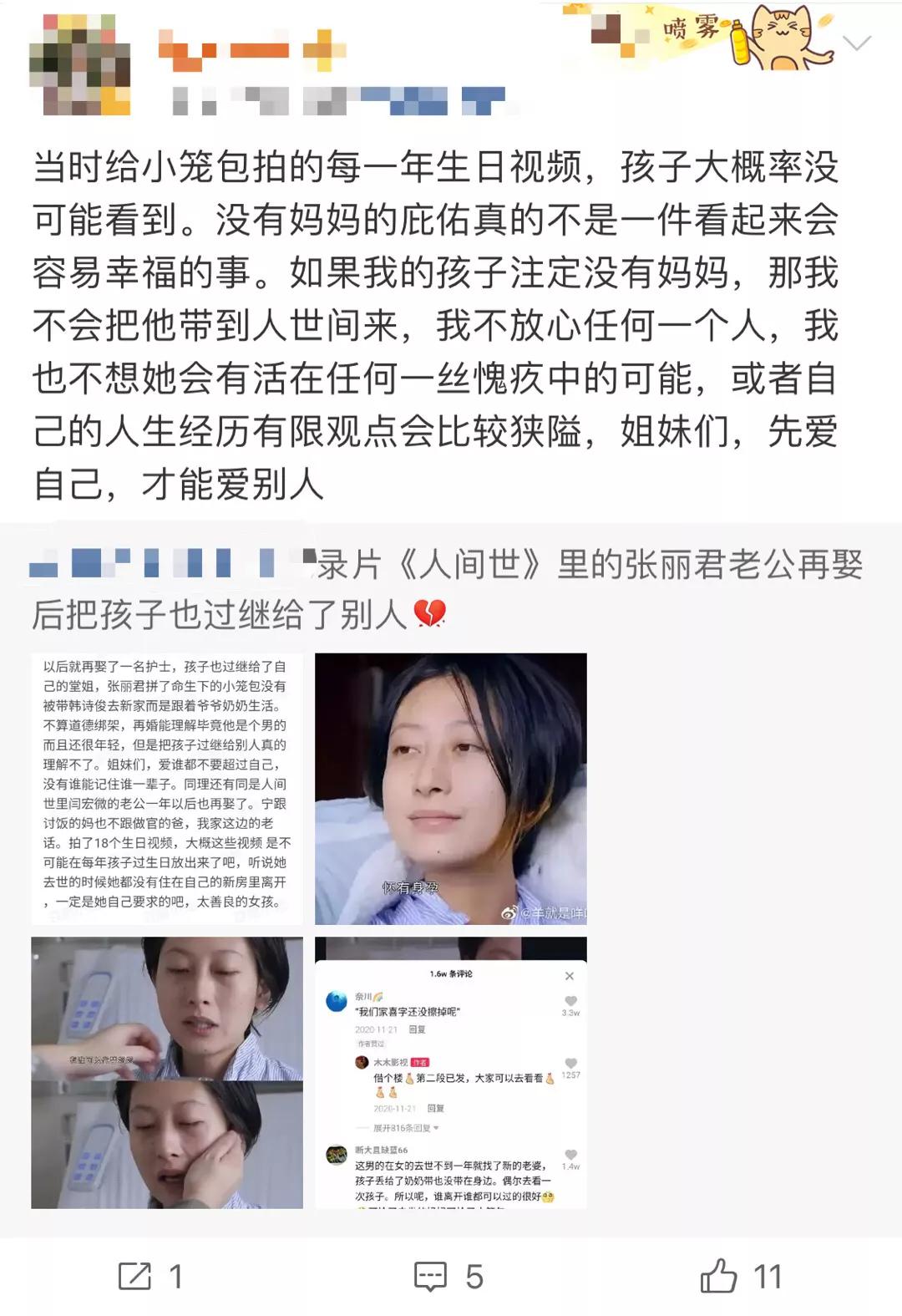Like this post with thumbs up
Viewport: 902px width, 1316px height.
point(739,1276)
